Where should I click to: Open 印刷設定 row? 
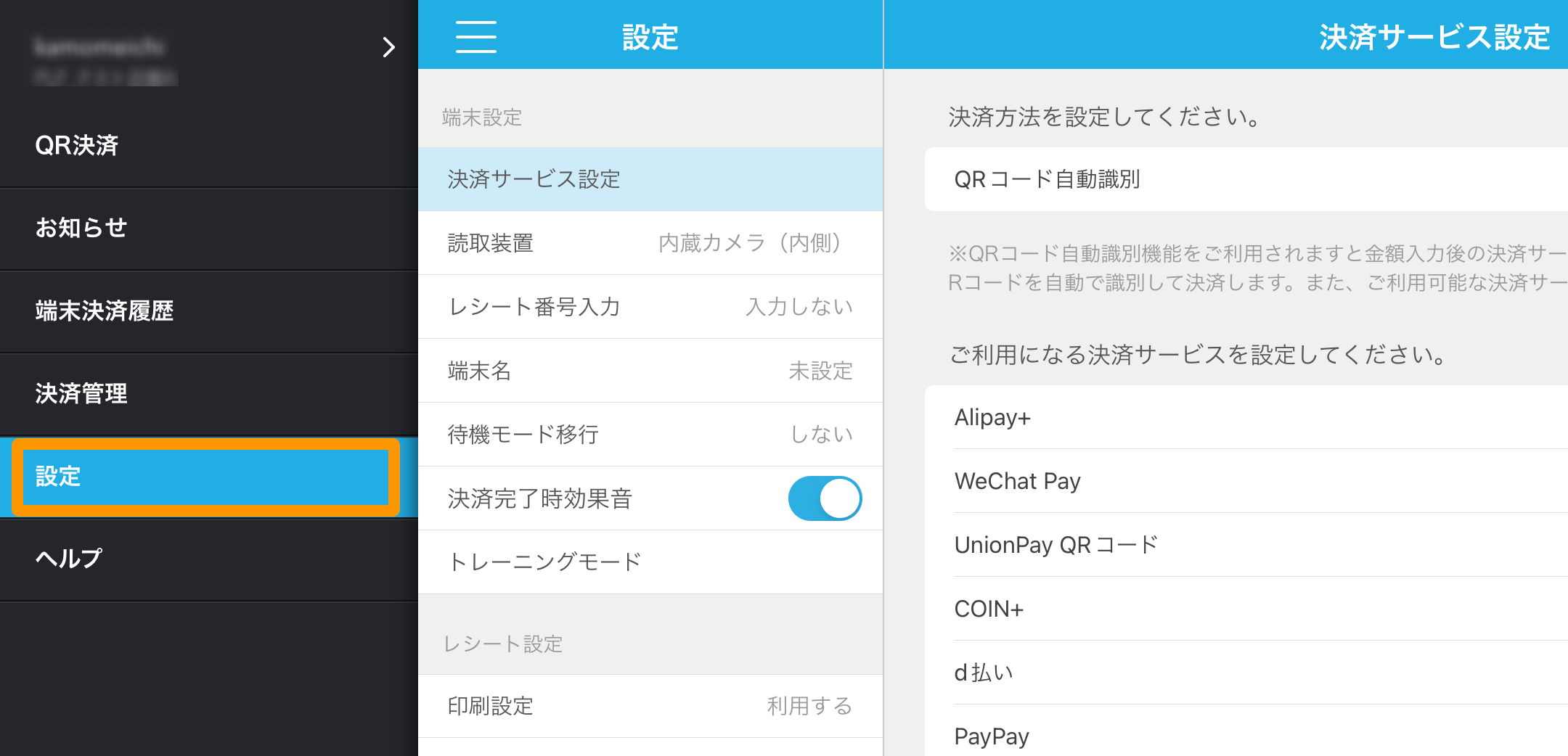[x=650, y=706]
